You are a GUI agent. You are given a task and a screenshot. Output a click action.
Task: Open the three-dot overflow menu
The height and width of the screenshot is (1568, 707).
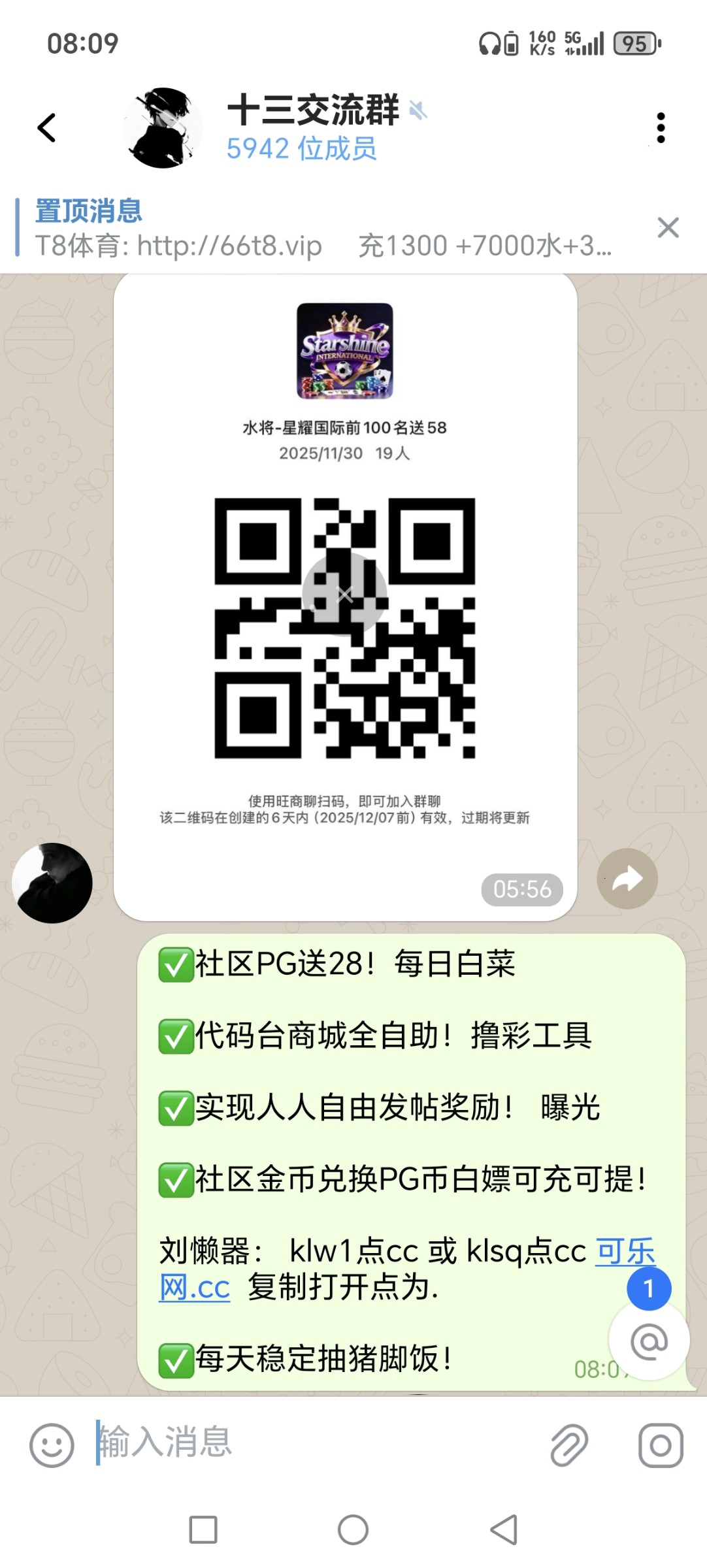click(x=661, y=128)
